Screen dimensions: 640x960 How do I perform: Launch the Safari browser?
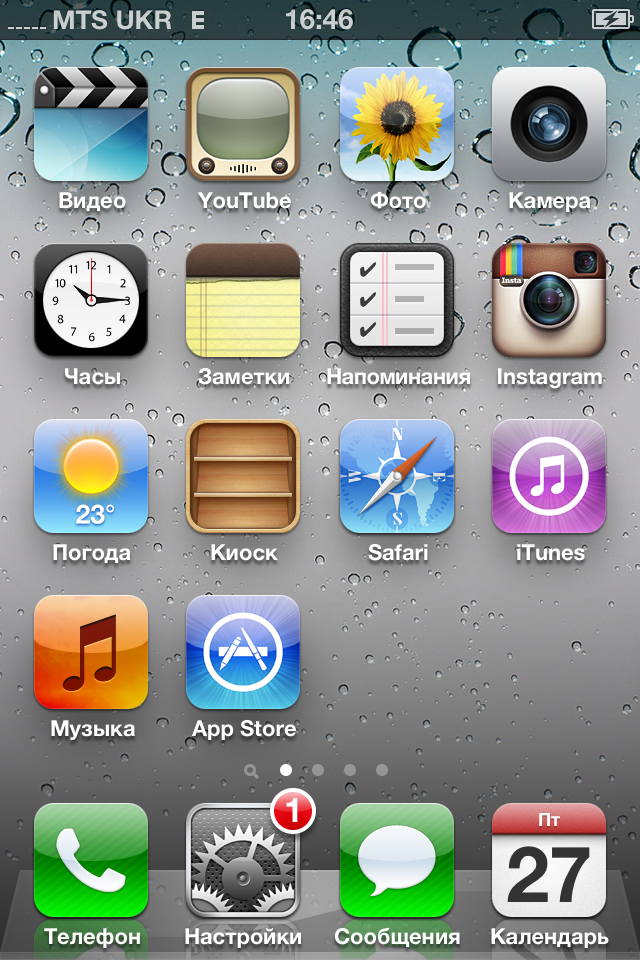(396, 476)
